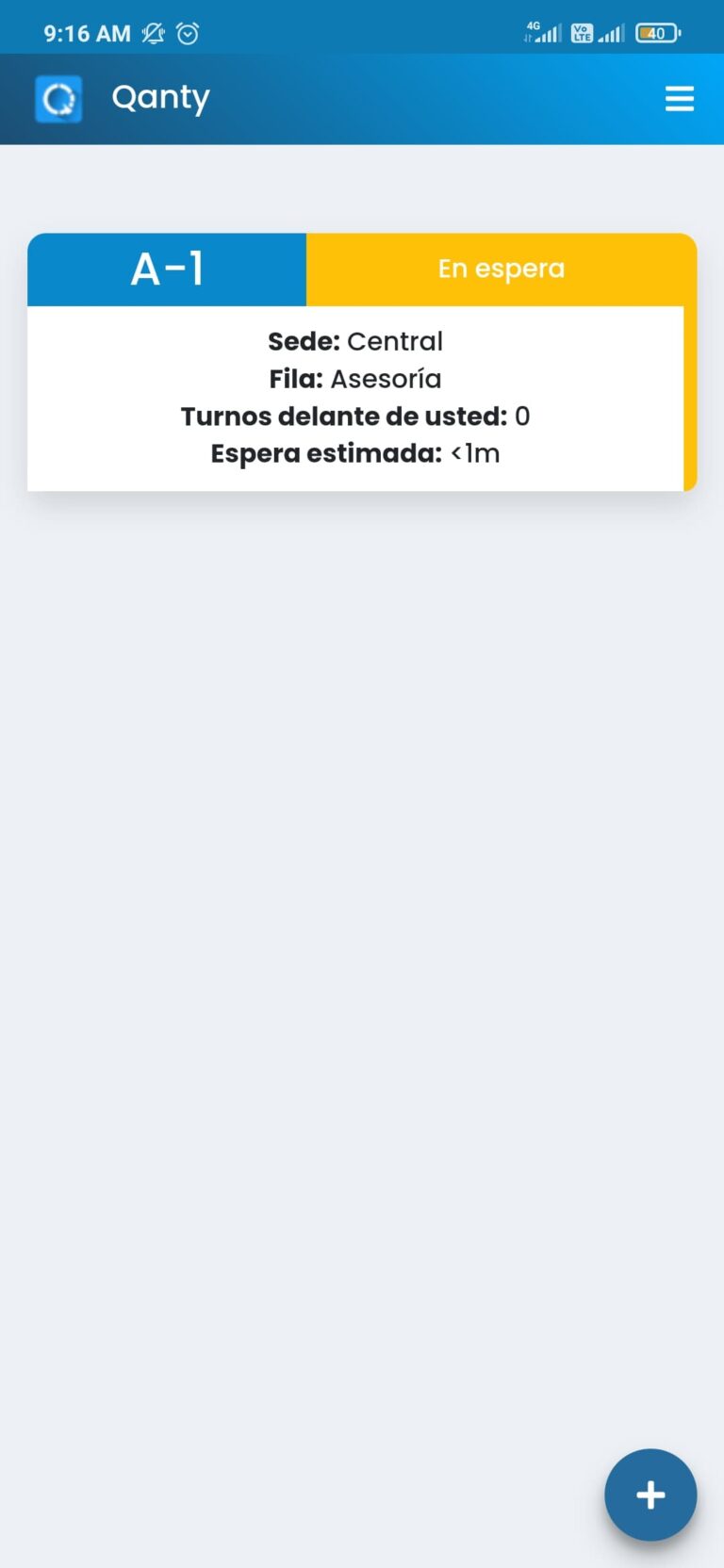
Task: Open the A-1 ticket card details
Action: [355, 397]
